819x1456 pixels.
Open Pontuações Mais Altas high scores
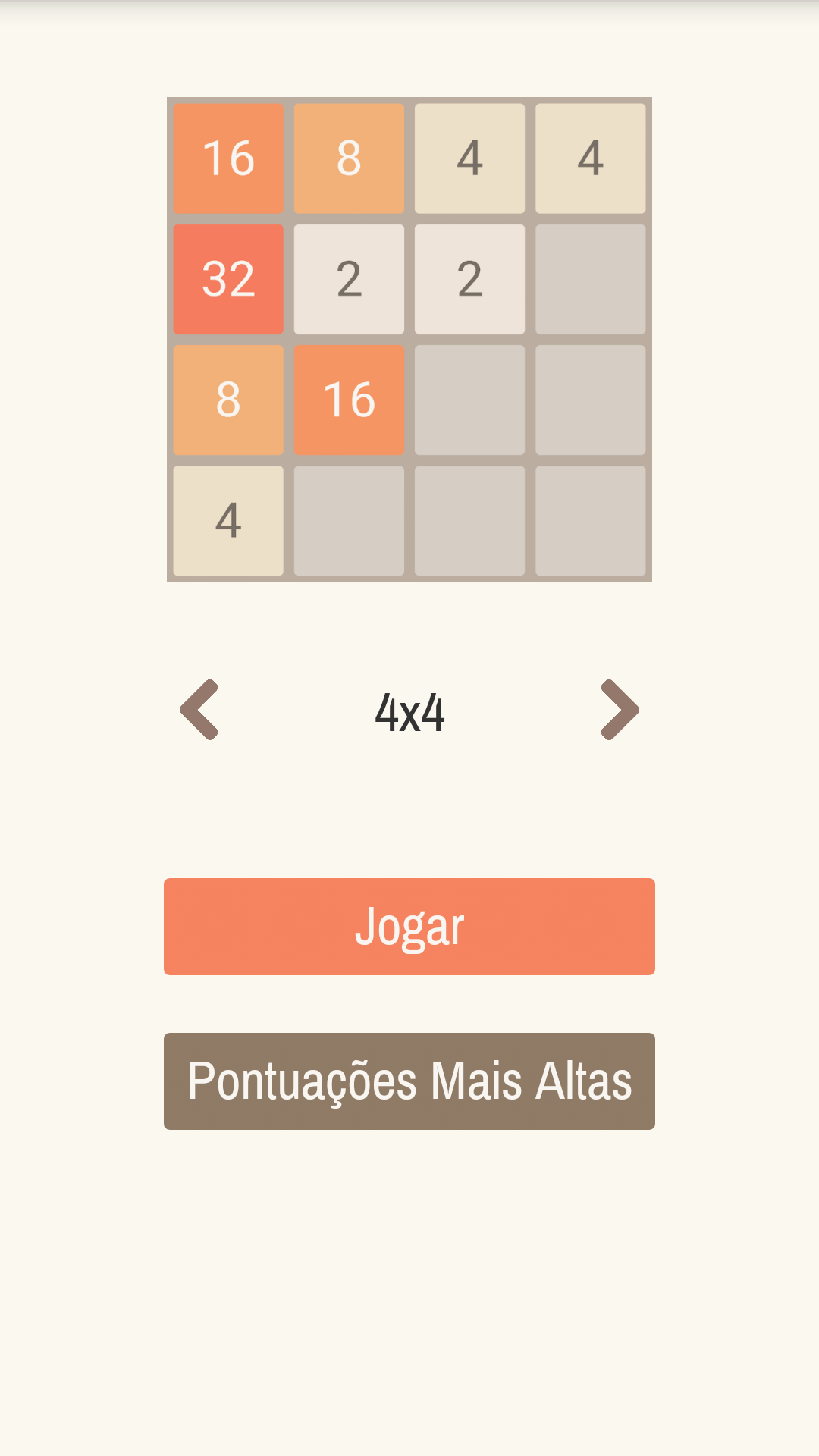(x=409, y=1081)
